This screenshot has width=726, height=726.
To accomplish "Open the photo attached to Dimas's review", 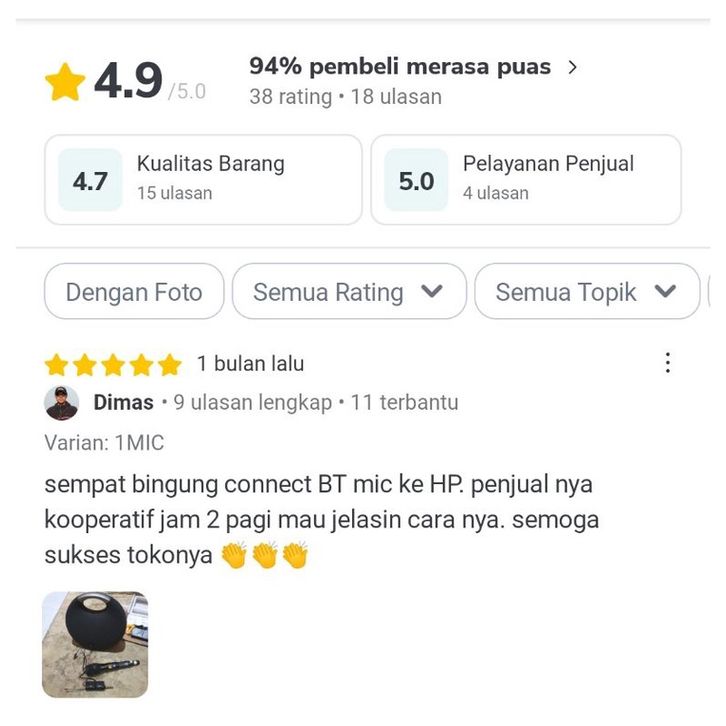I will [x=95, y=644].
